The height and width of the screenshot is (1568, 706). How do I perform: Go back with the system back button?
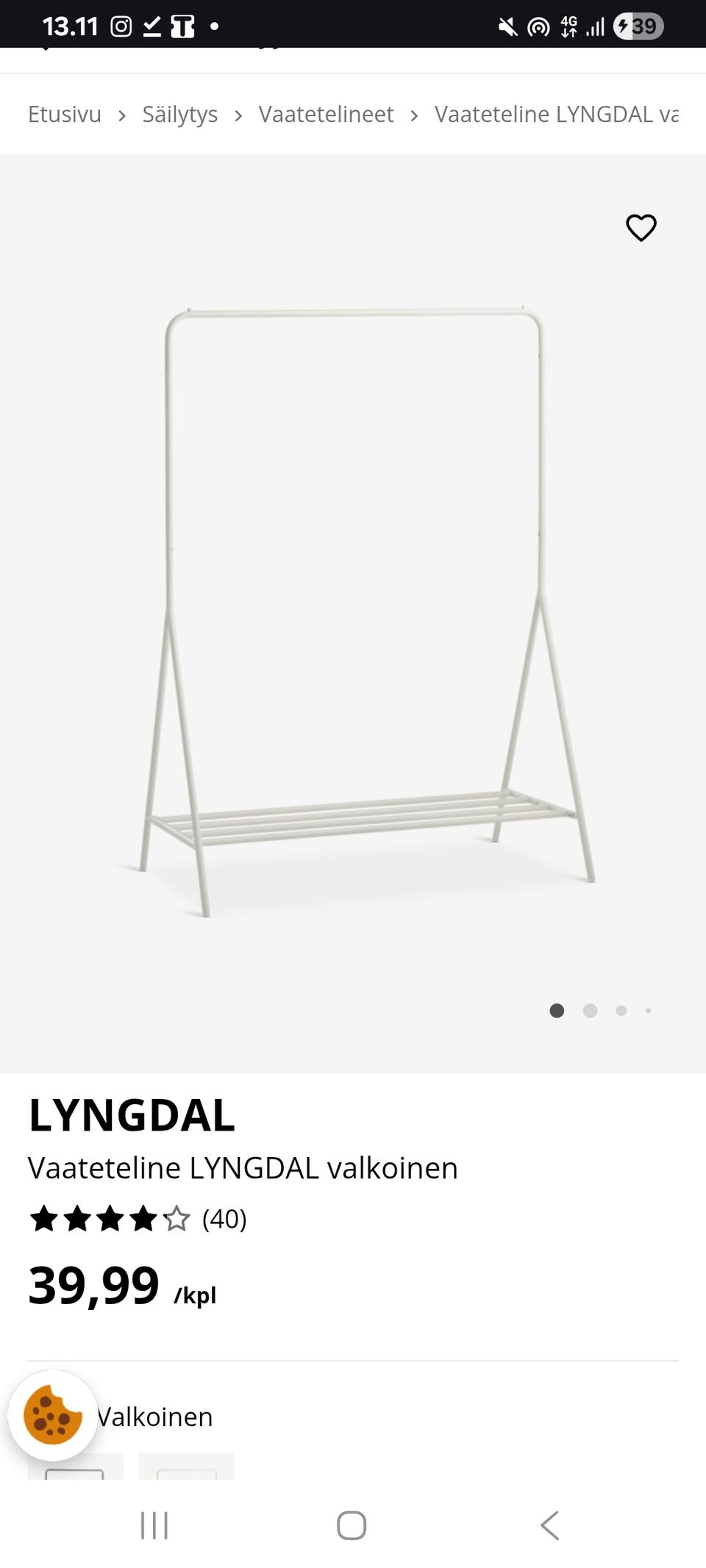pos(549,1525)
